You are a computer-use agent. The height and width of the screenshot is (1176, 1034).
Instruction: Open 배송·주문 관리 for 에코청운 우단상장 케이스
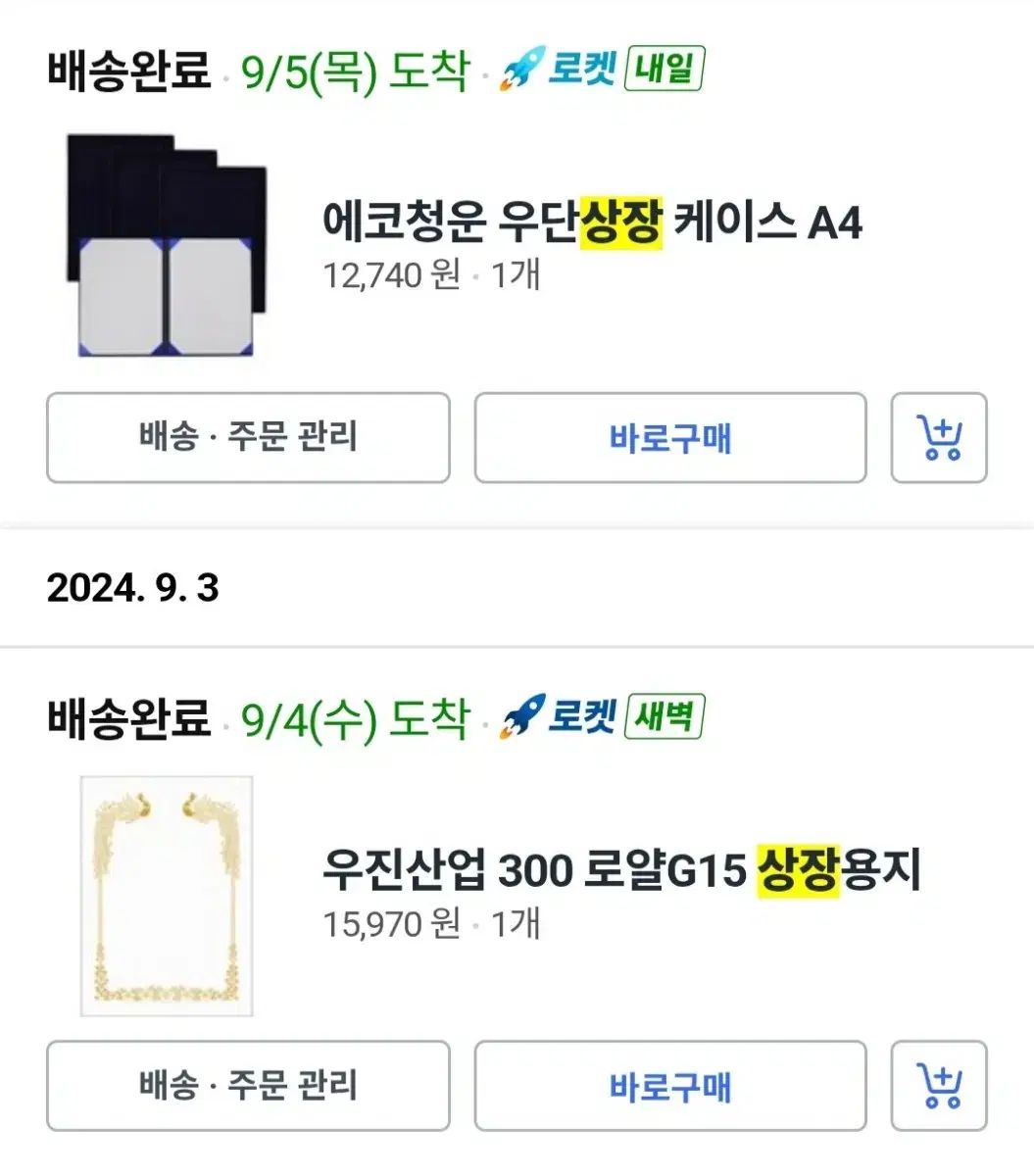click(x=248, y=437)
